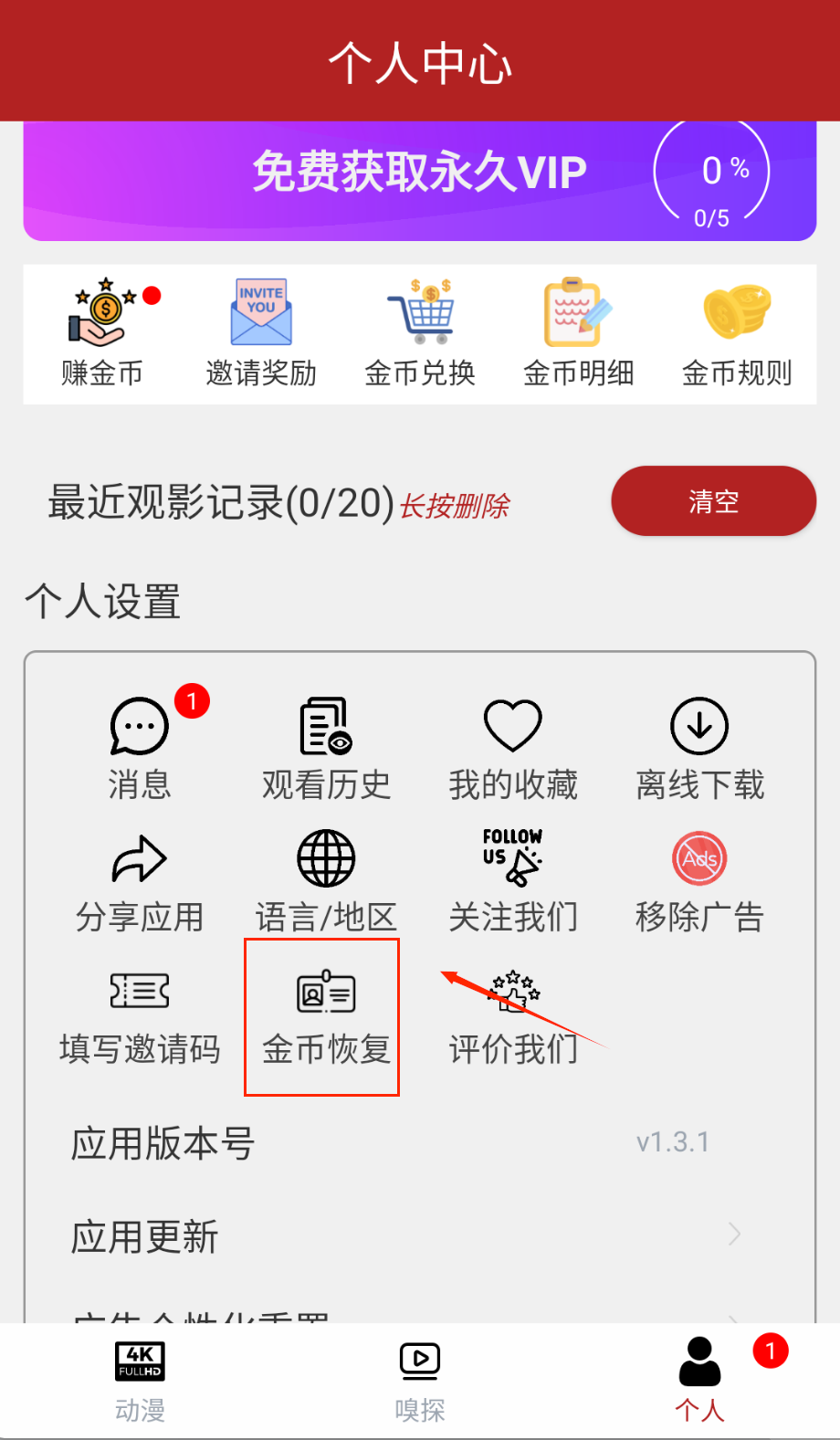Open 赚金币 to earn coins
The height and width of the screenshot is (1440, 840).
[x=102, y=332]
